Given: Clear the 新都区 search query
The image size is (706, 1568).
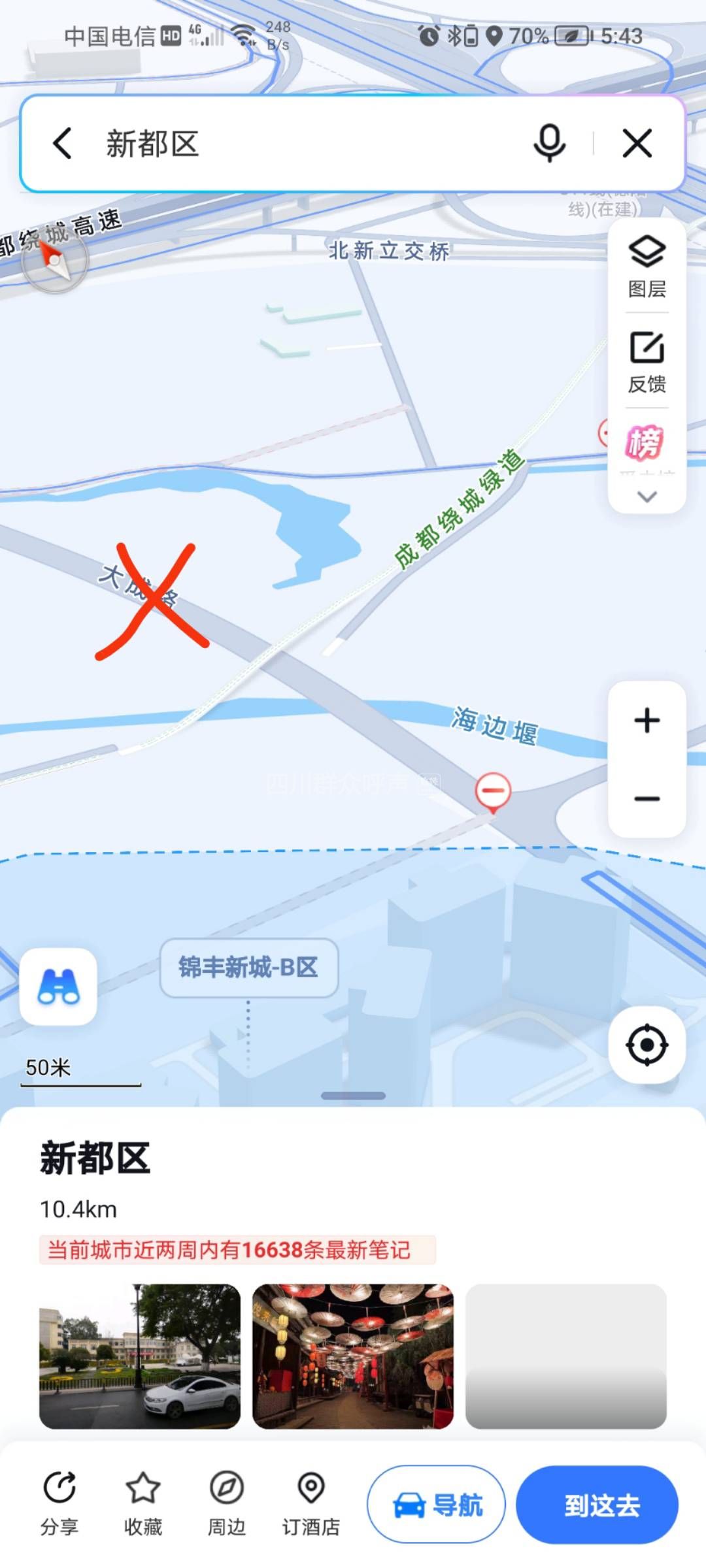Looking at the screenshot, I should 637,143.
